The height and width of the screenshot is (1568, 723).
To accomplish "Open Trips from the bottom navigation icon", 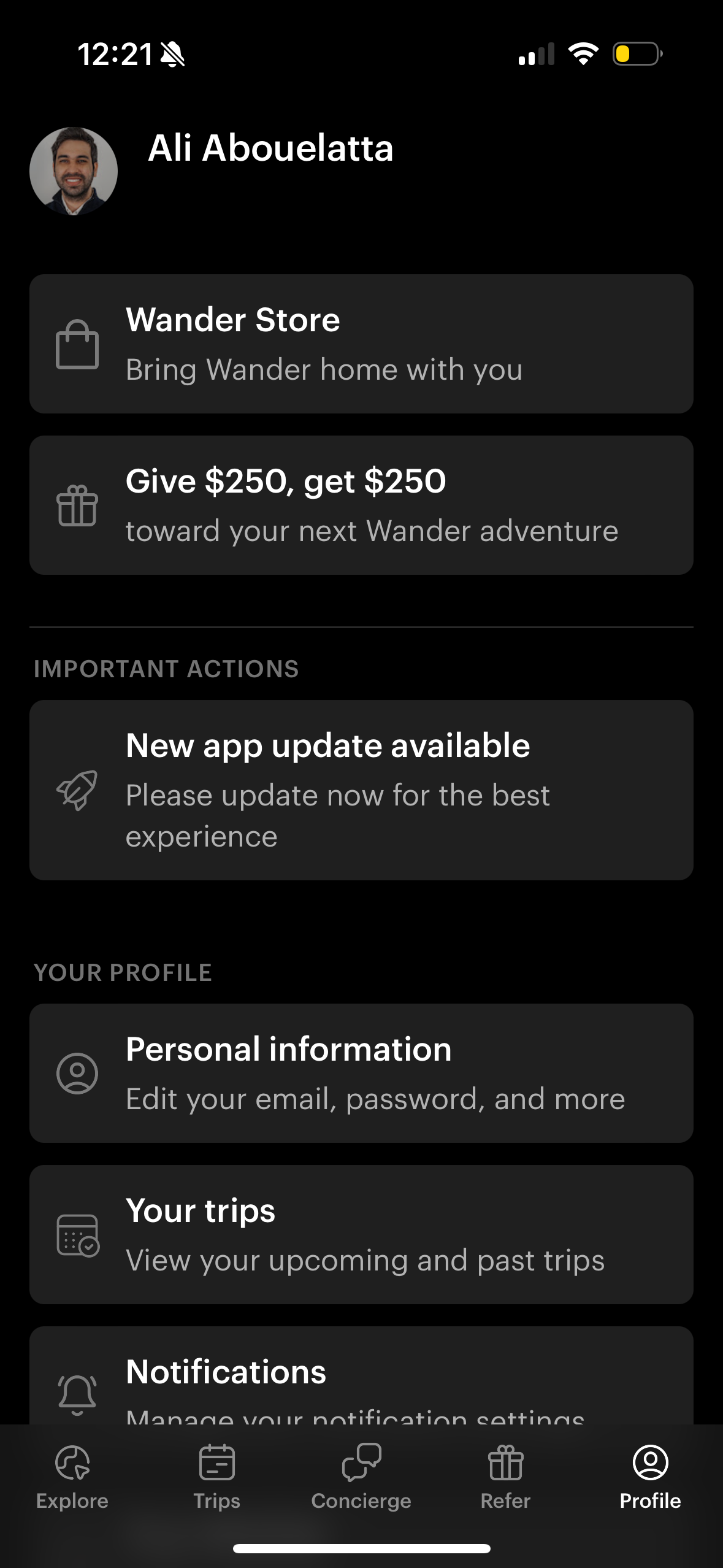I will [216, 1466].
